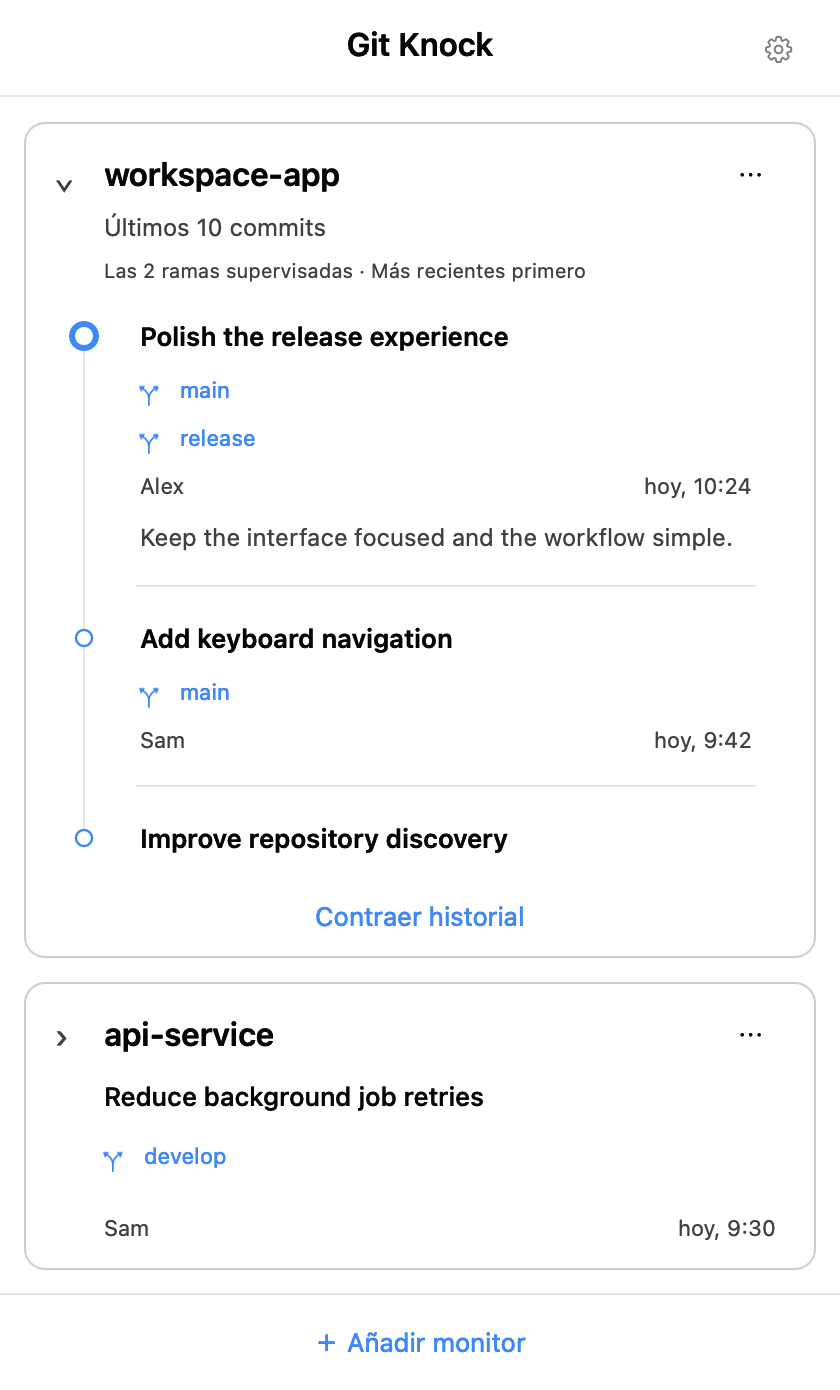The width and height of the screenshot is (840, 1390).
Task: Open the Polish the release experience commit
Action: tap(324, 337)
